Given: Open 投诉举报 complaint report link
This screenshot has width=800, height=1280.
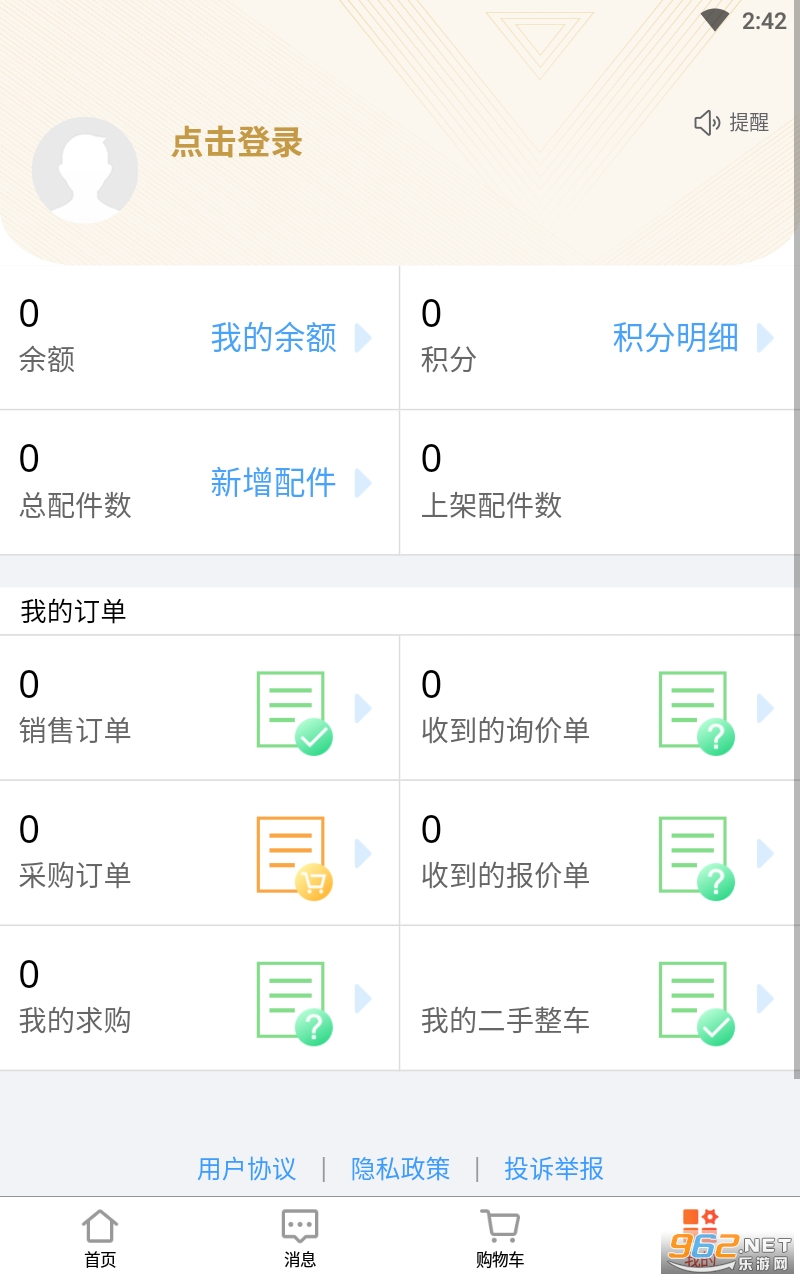Looking at the screenshot, I should tap(554, 1168).
